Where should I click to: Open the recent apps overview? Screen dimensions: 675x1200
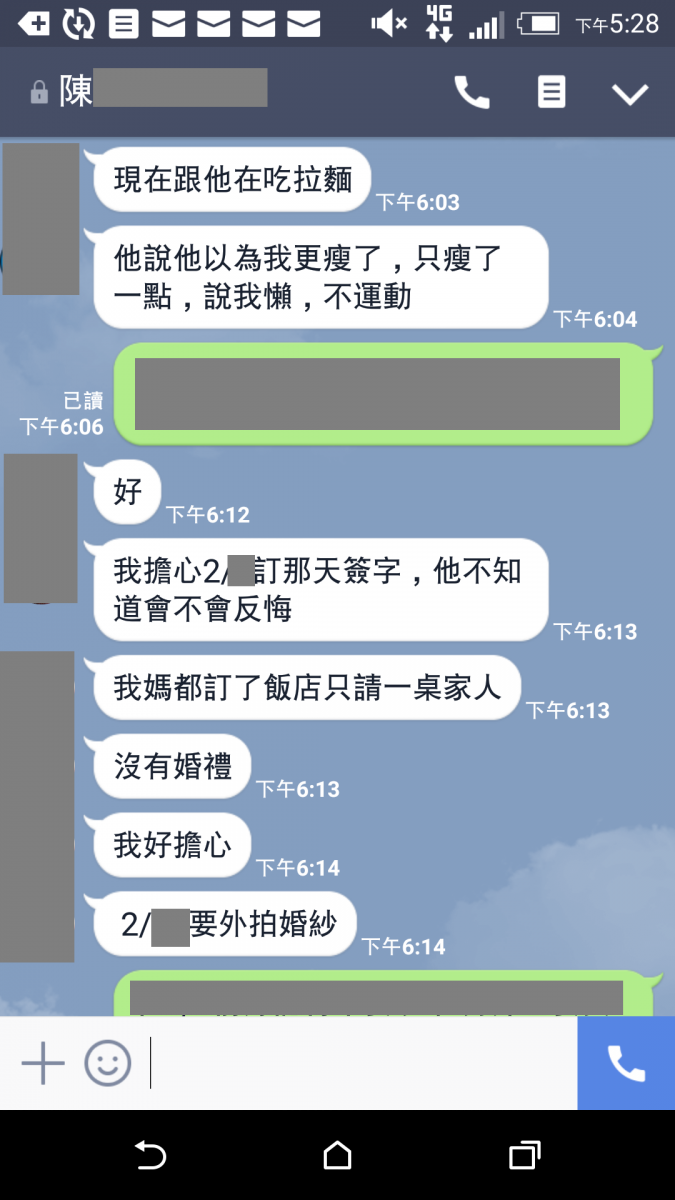(x=524, y=1156)
